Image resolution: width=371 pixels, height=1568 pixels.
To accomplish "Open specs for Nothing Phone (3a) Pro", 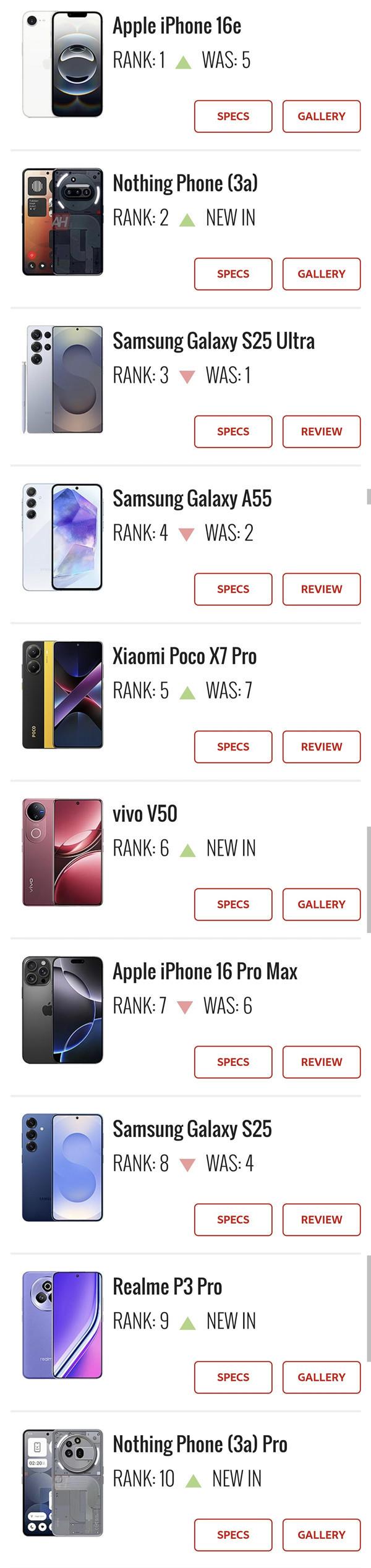I will (x=233, y=1535).
